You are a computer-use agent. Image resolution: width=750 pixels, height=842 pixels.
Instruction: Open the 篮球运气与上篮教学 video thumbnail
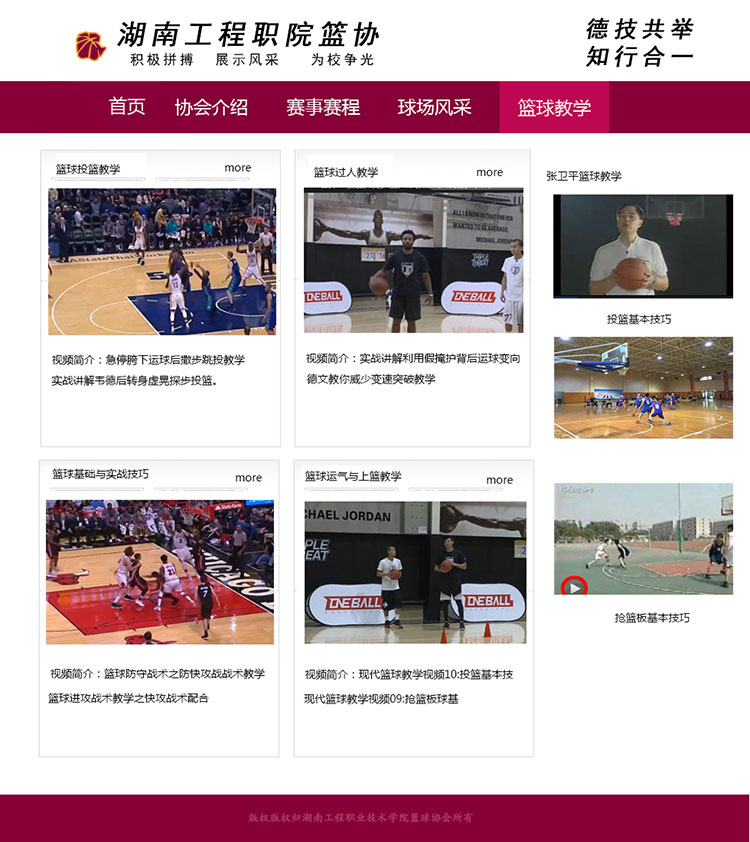pyautogui.click(x=415, y=572)
